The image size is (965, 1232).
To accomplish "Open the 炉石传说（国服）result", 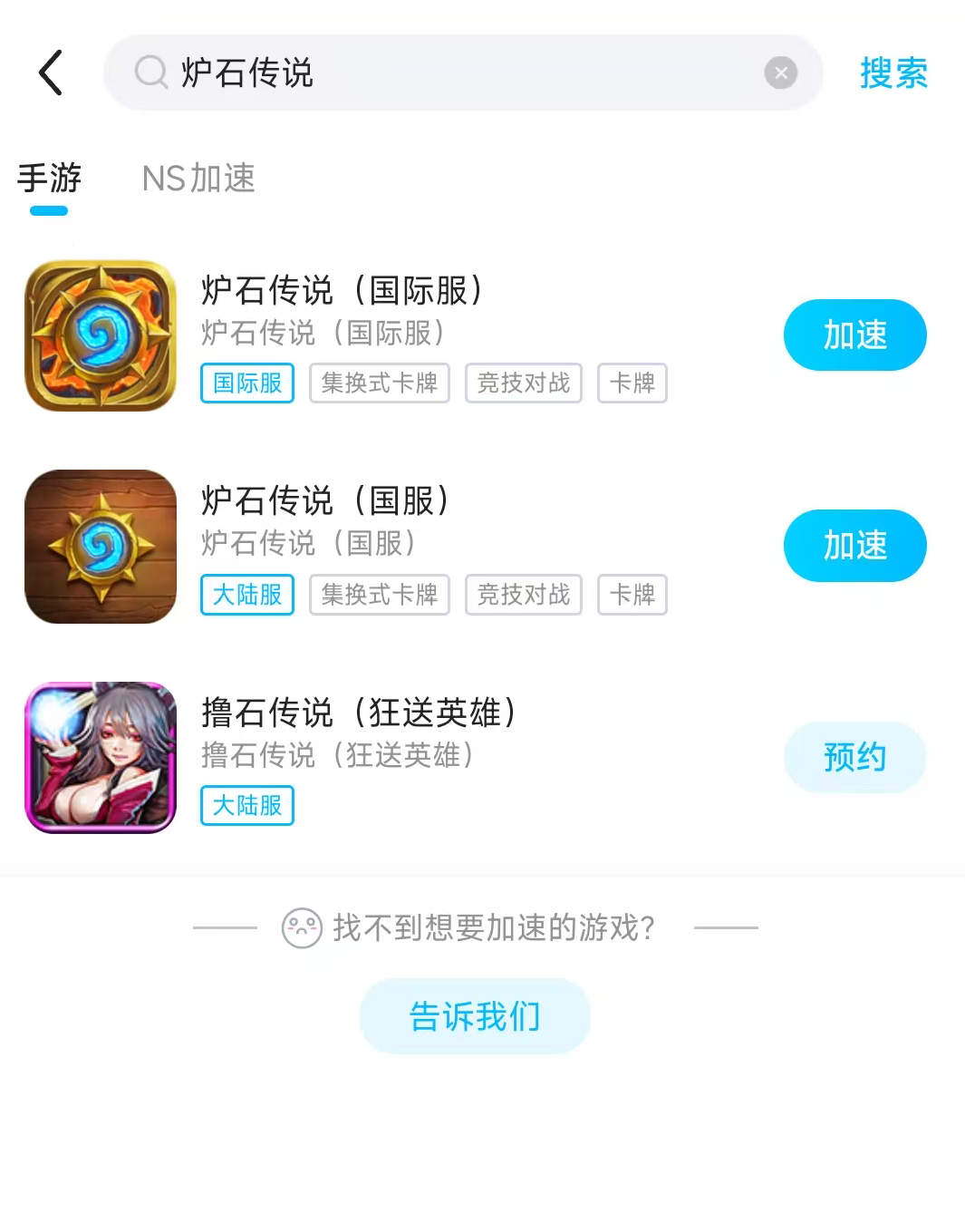I will point(324,500).
